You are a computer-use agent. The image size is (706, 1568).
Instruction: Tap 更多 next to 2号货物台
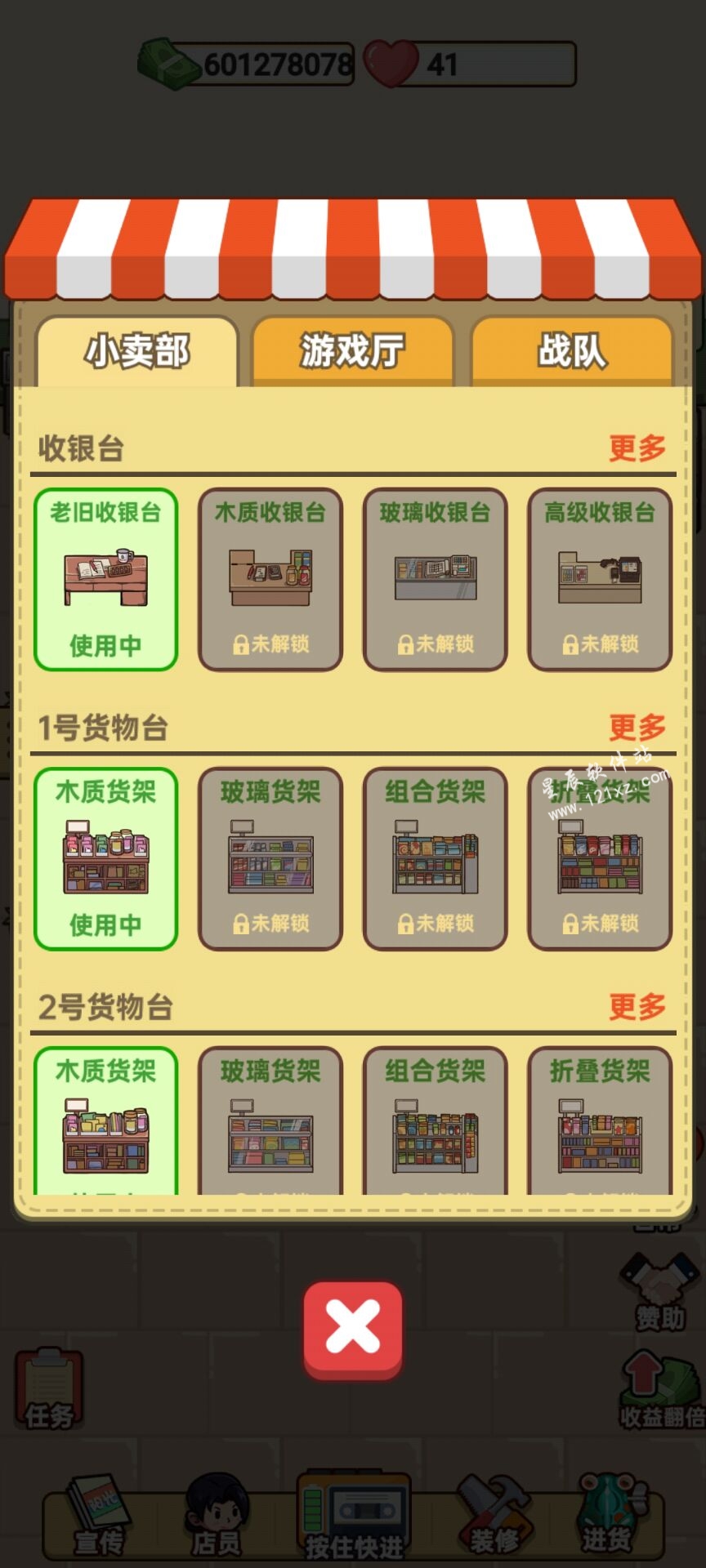pyautogui.click(x=637, y=1006)
